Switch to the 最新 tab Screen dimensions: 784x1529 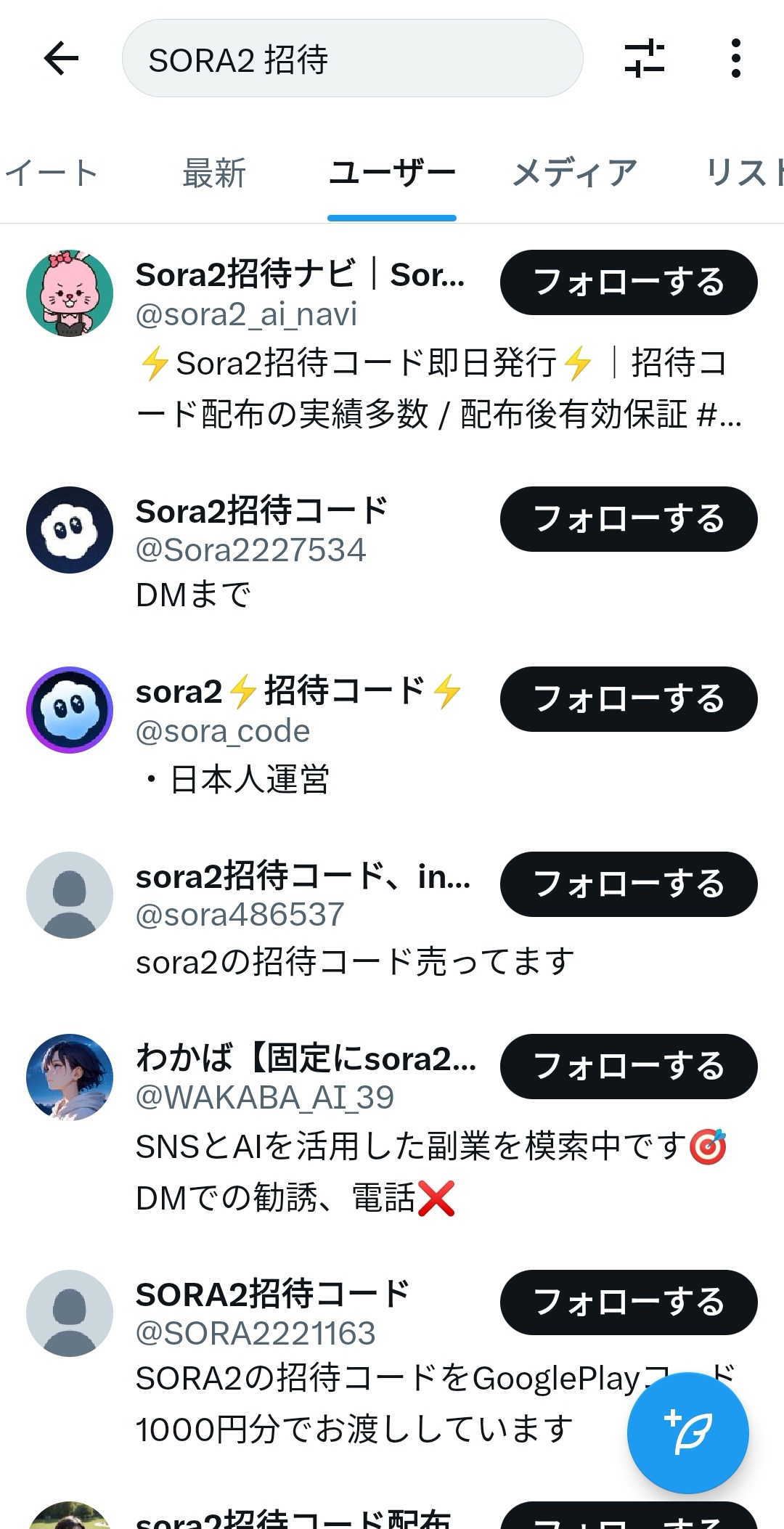tap(214, 174)
